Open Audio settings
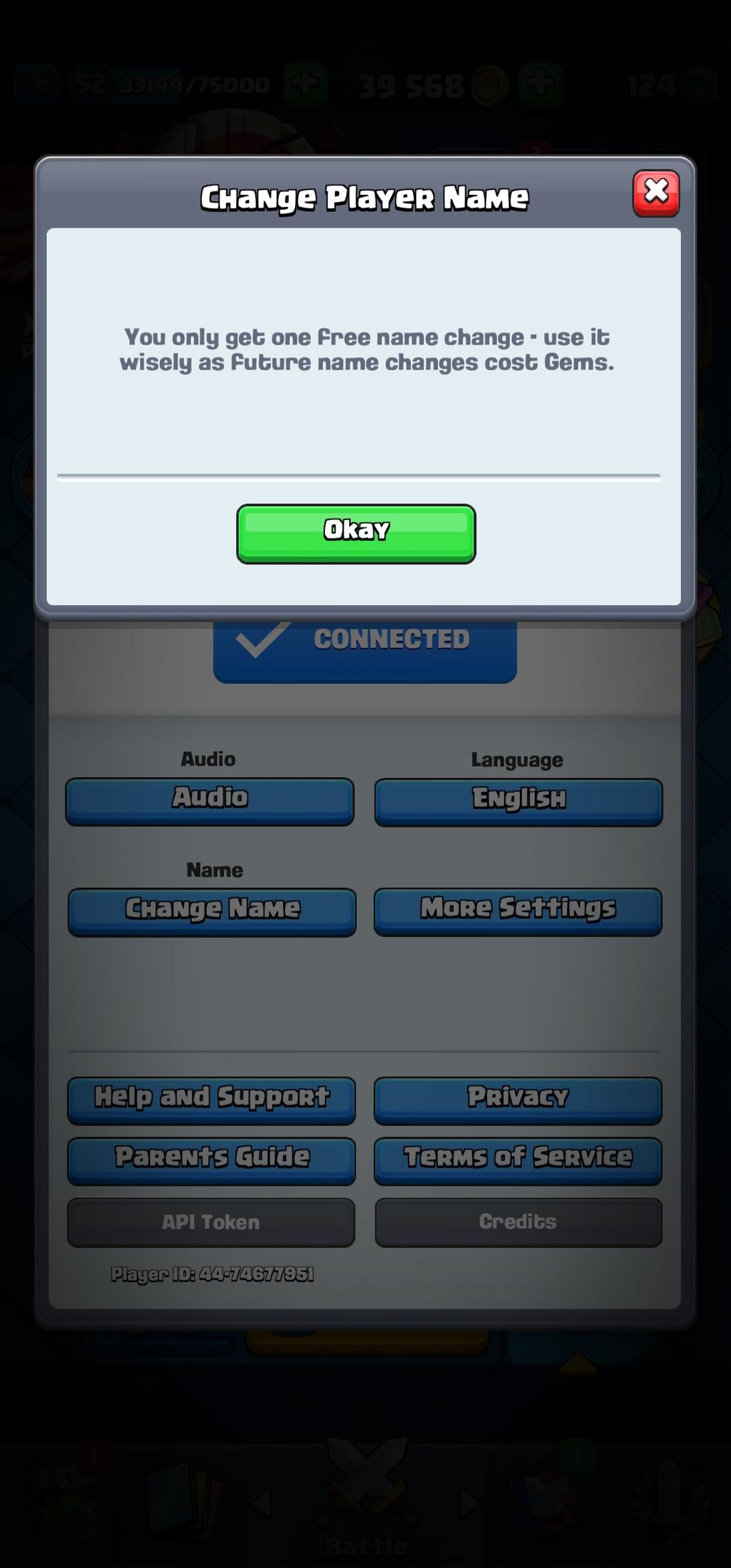Viewport: 731px width, 1568px height. point(210,800)
